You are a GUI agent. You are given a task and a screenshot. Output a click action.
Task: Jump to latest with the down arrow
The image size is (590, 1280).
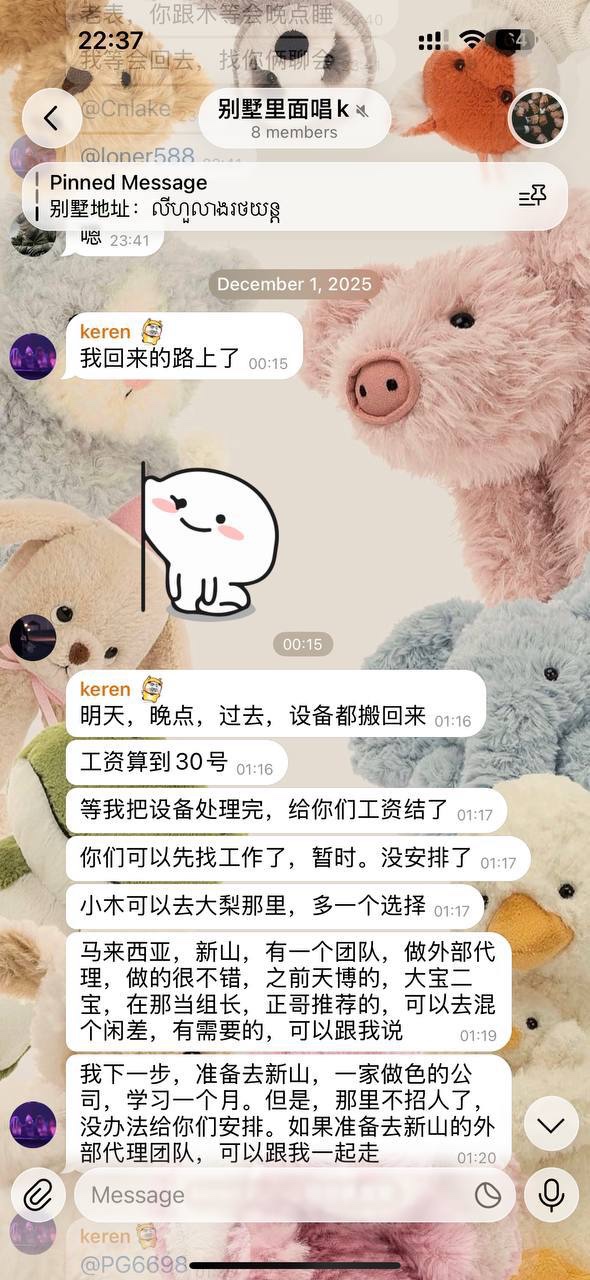pos(551,1124)
